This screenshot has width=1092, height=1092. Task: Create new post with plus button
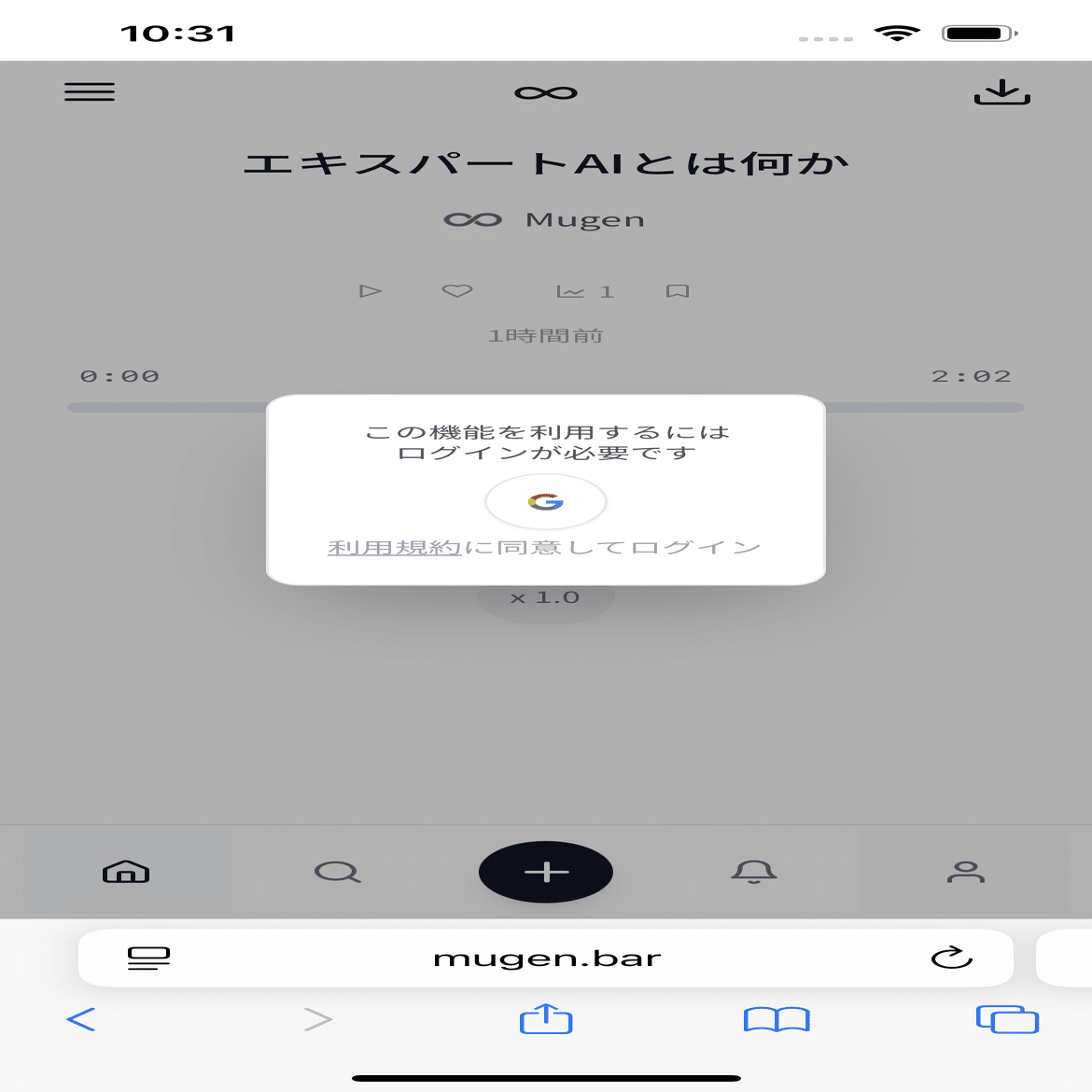coord(546,872)
